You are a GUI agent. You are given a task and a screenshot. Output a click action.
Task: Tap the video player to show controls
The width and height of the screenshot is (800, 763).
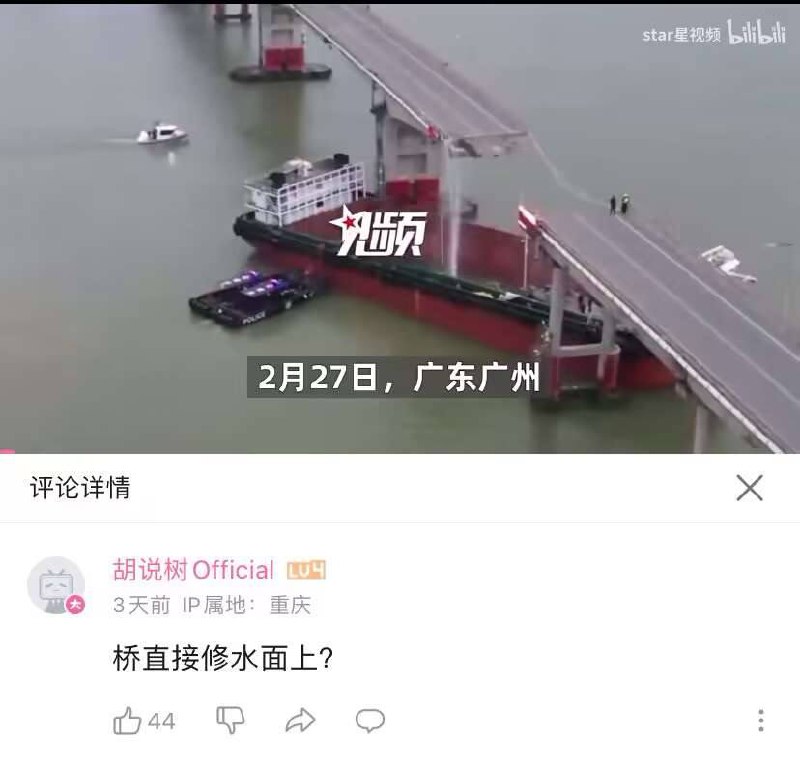(400, 229)
